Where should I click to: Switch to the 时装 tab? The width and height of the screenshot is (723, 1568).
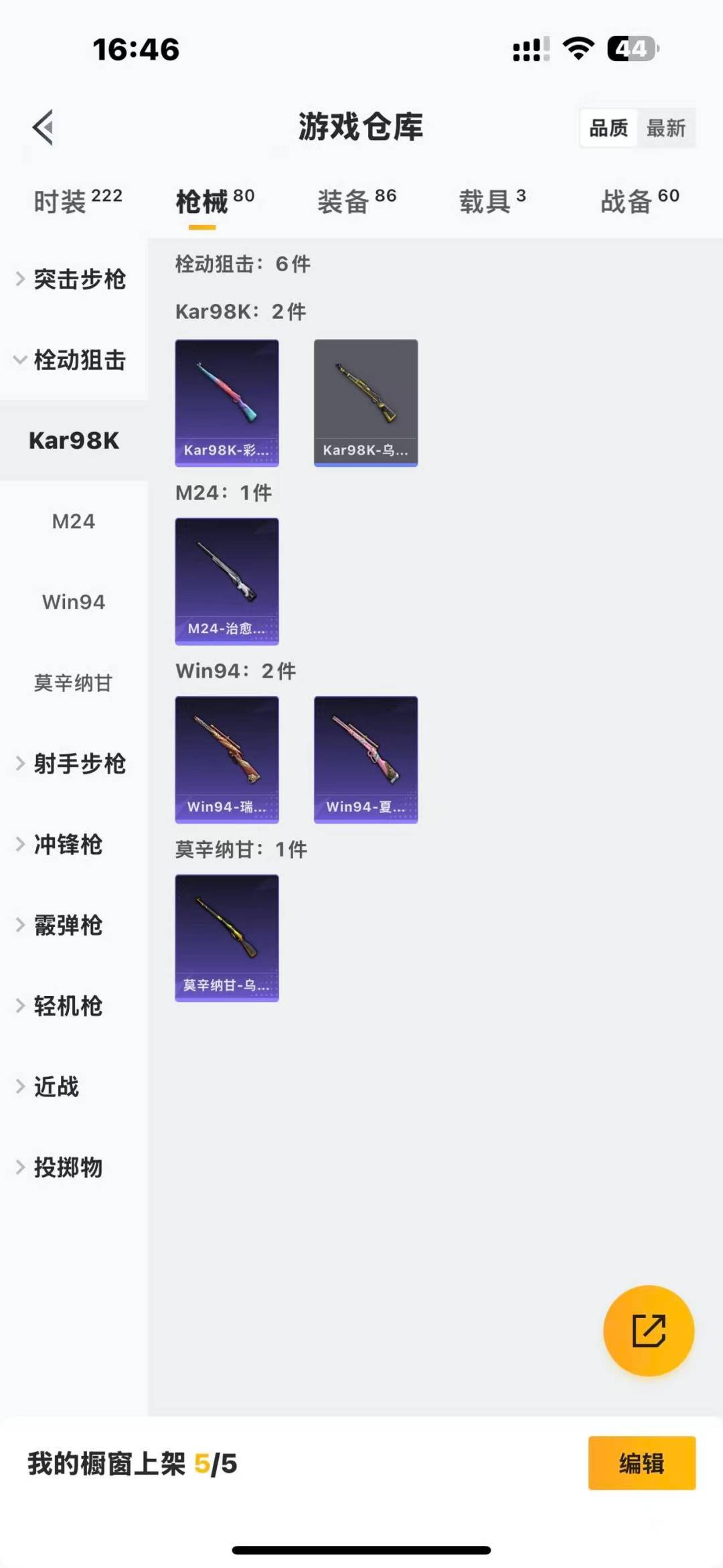tap(78, 200)
